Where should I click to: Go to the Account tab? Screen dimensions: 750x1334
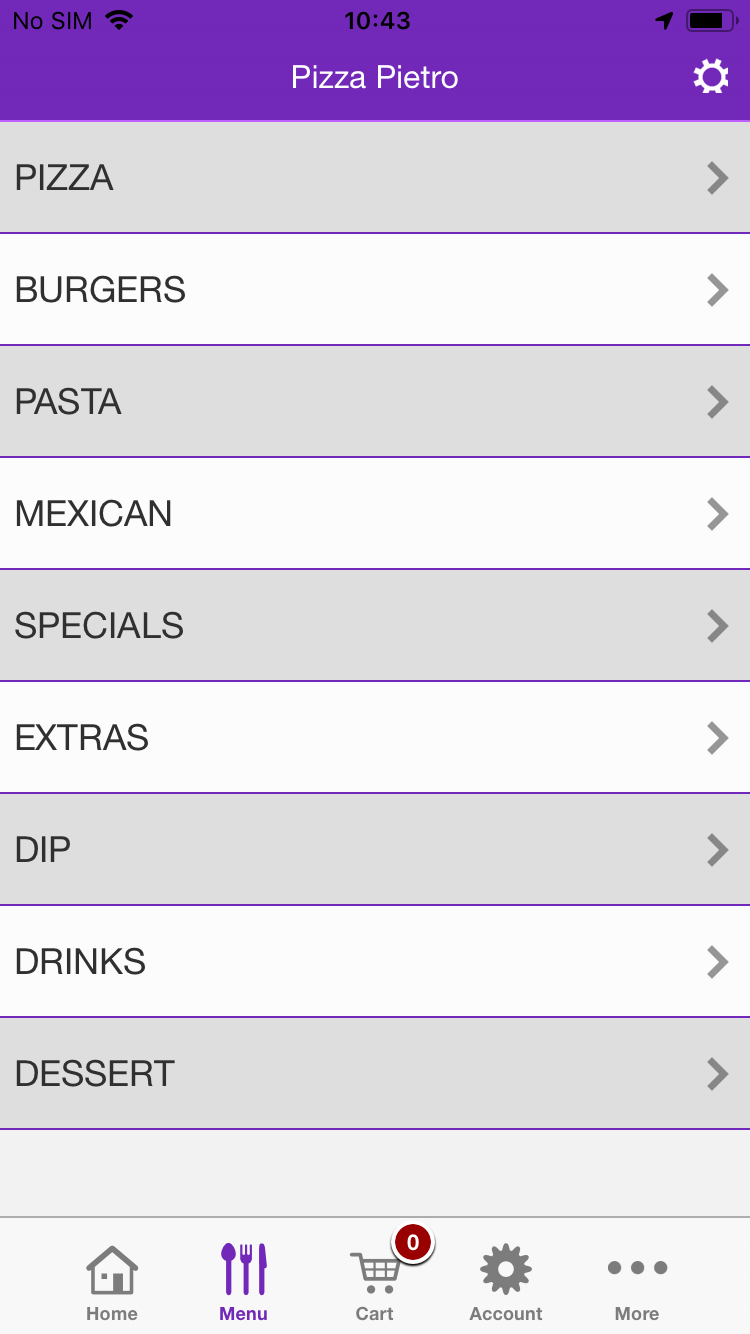(x=506, y=1283)
